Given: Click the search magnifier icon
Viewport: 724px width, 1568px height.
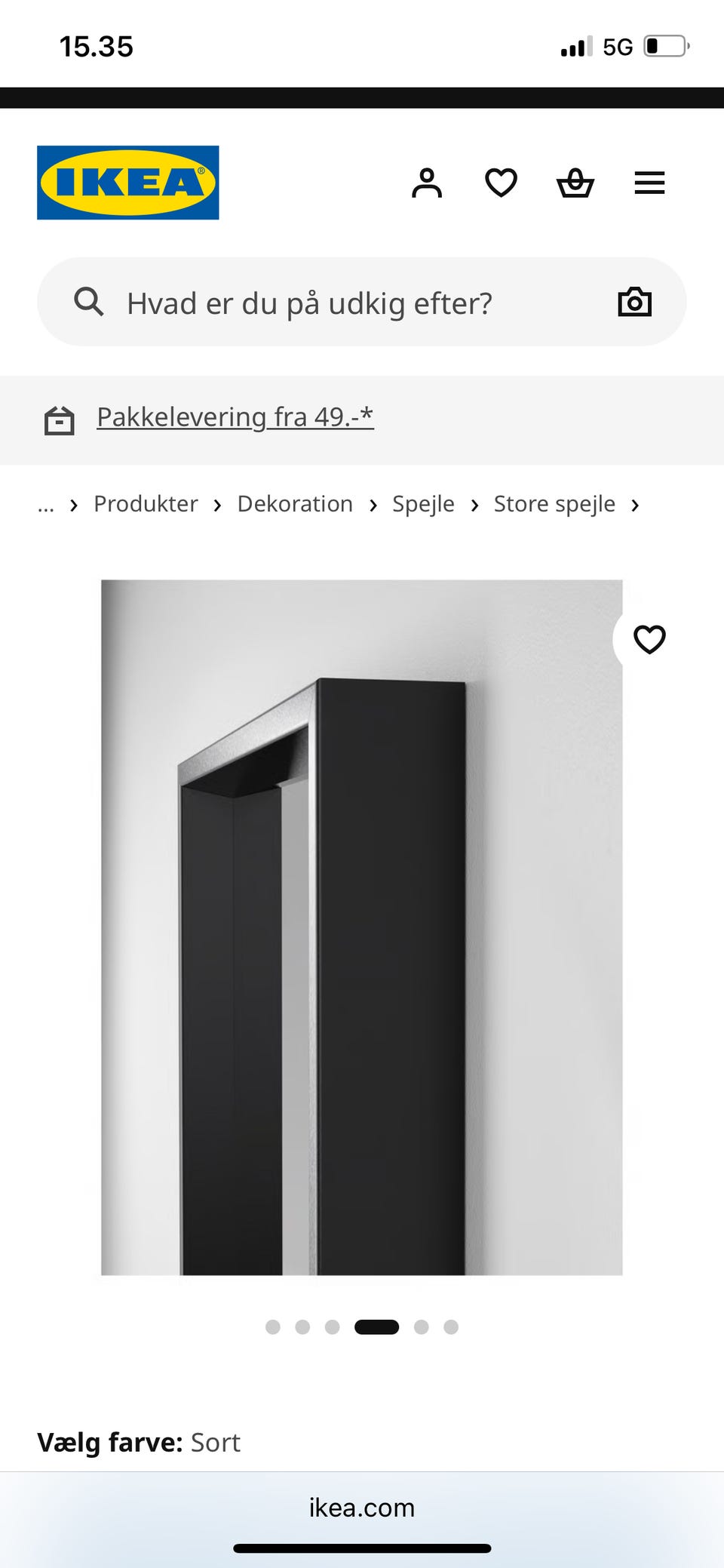Looking at the screenshot, I should coord(88,301).
